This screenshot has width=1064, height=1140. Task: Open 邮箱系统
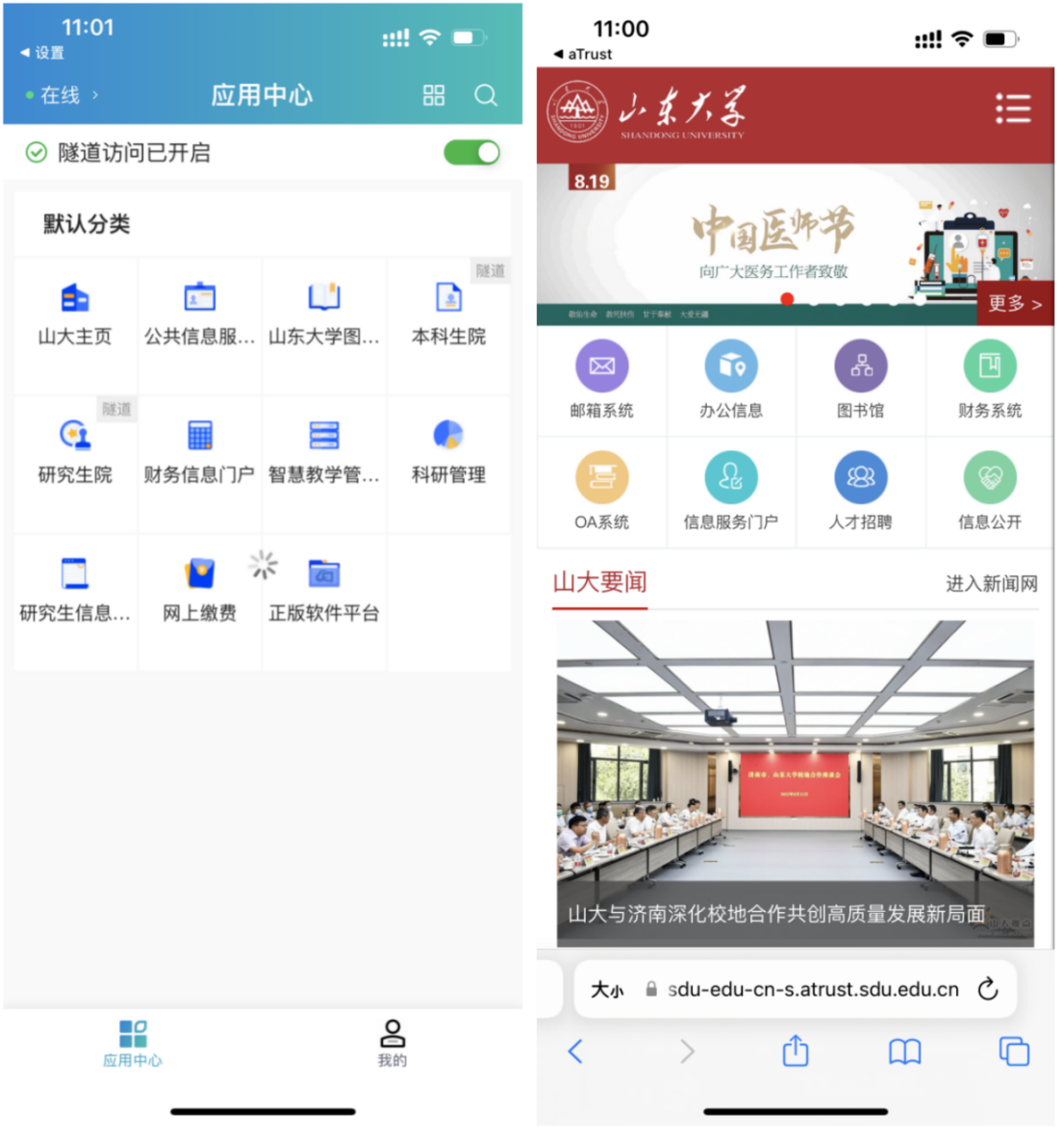[x=601, y=381]
